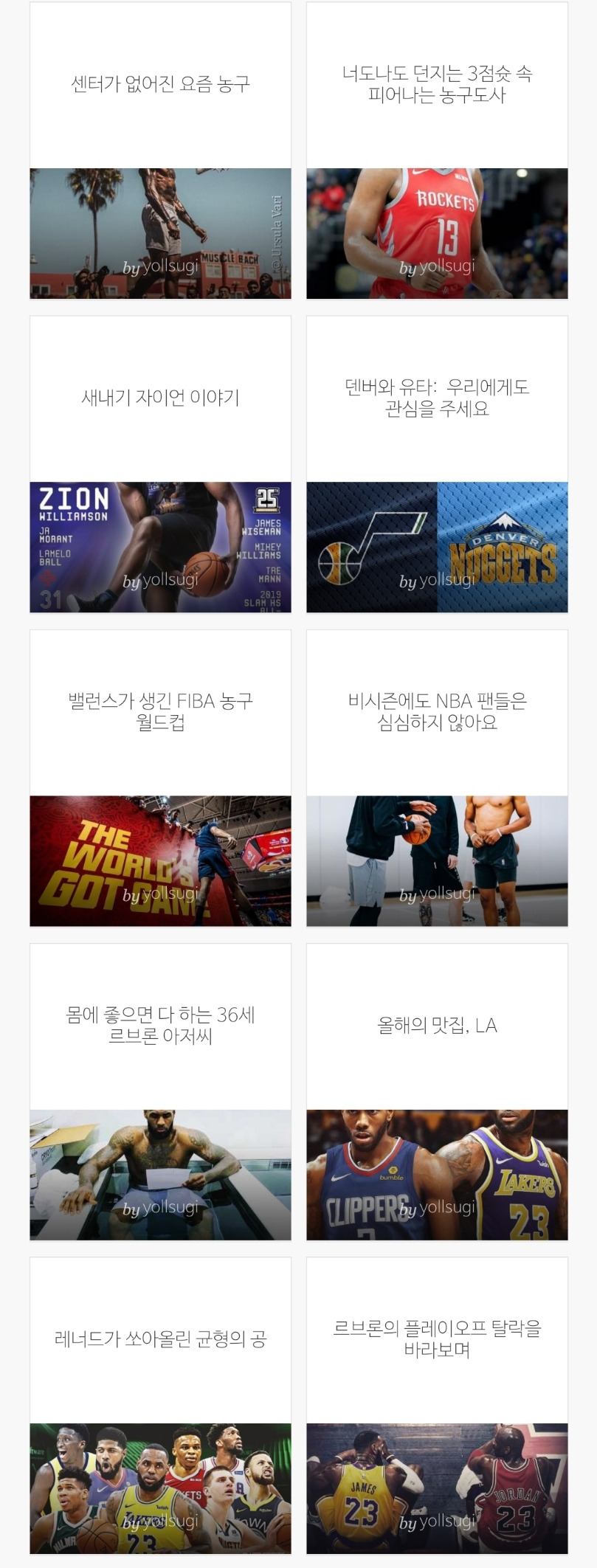
Task: Tap the '올해의 맛집, LA' article card
Action: 437,1025
